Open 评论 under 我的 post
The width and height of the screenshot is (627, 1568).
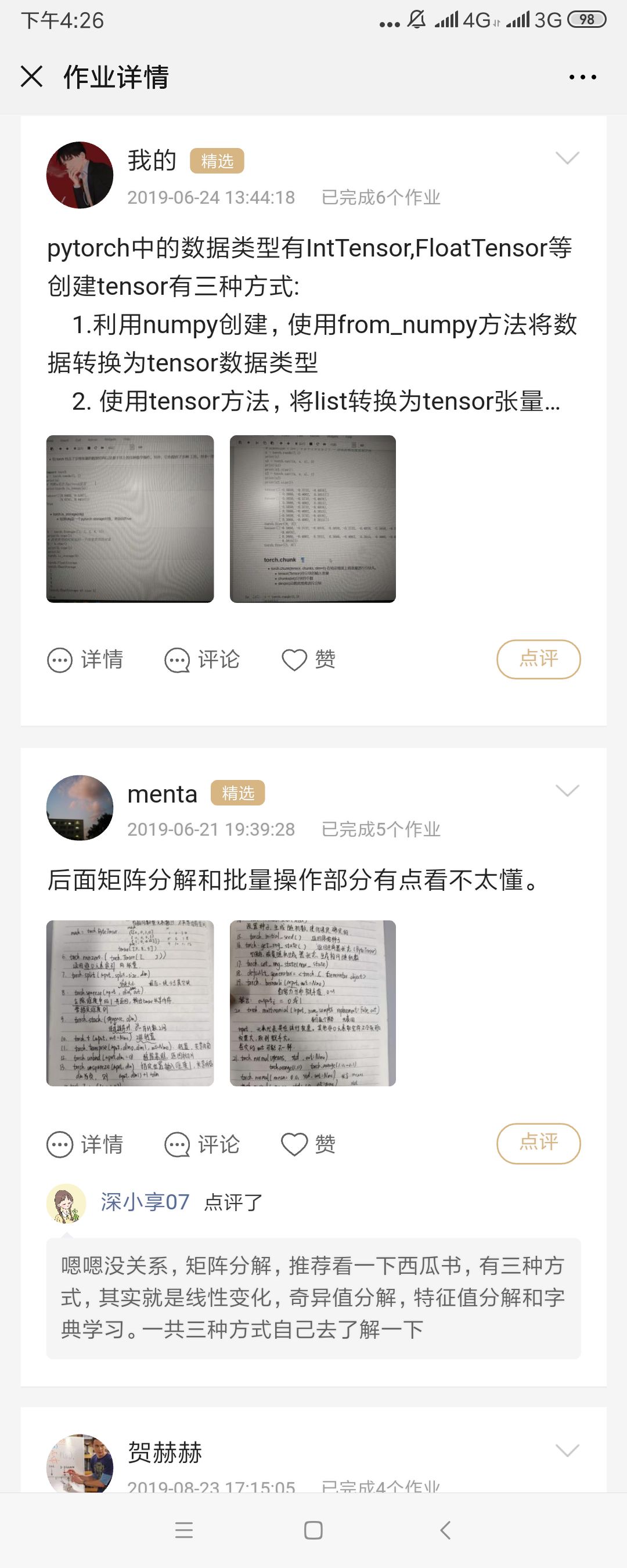pos(203,660)
